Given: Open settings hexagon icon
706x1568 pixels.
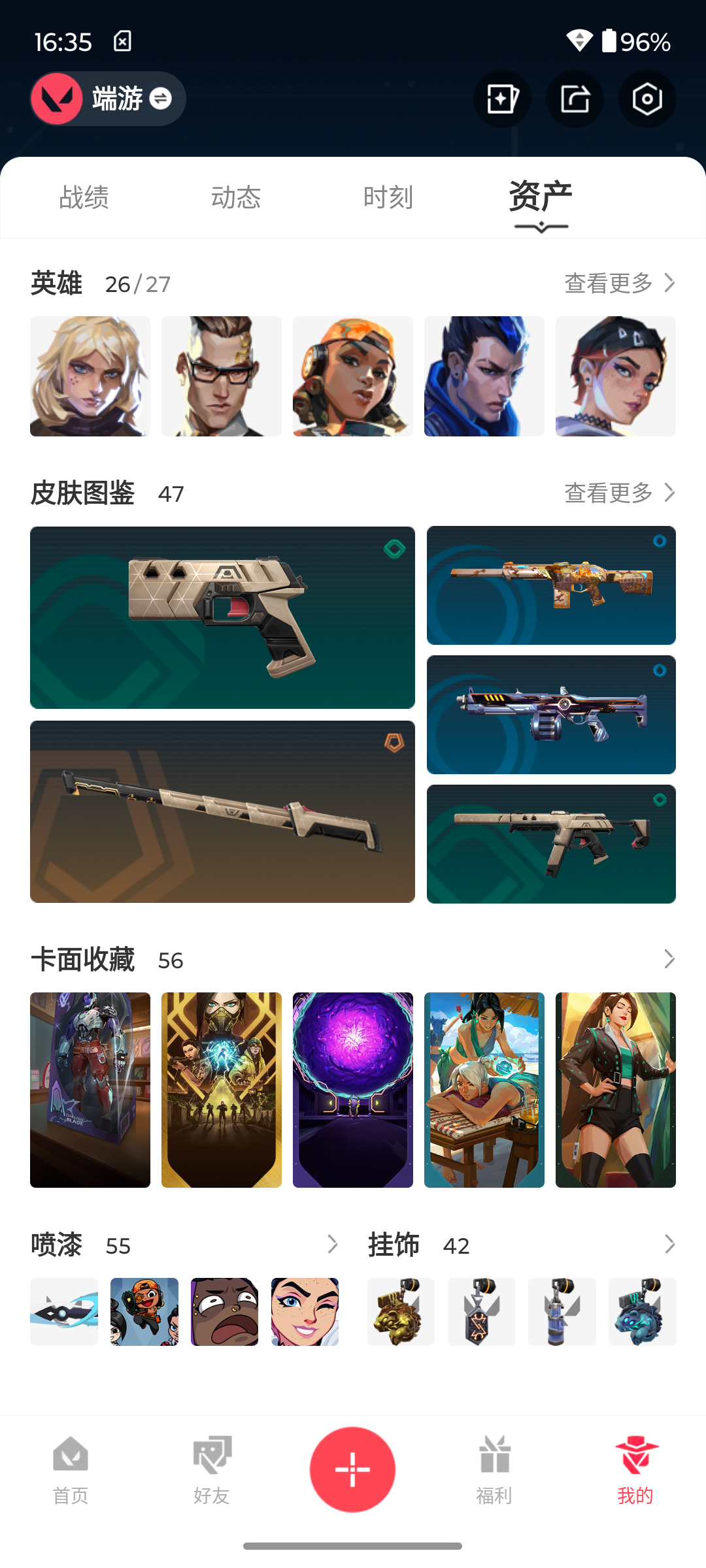Looking at the screenshot, I should click(x=647, y=99).
